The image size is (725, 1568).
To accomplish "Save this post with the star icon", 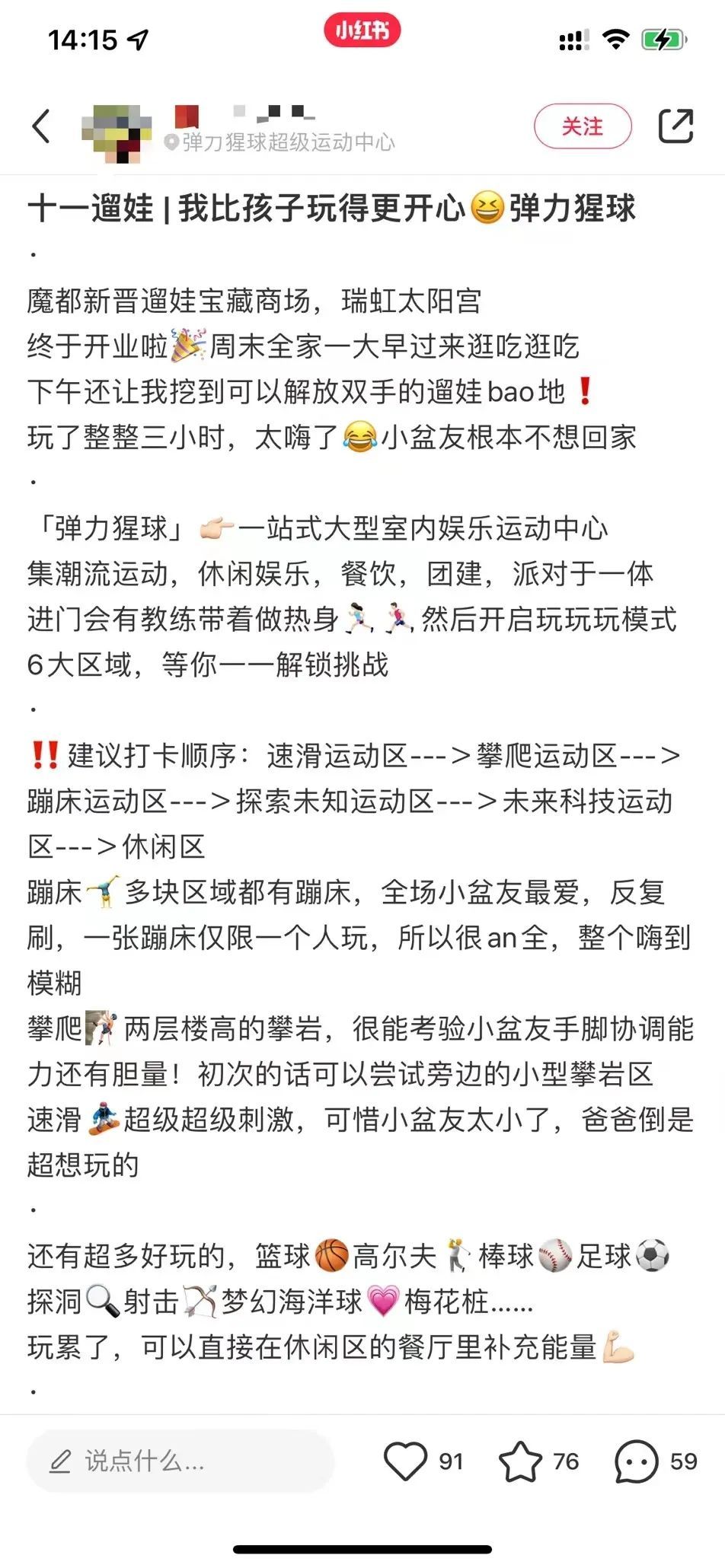I will pos(520,1461).
